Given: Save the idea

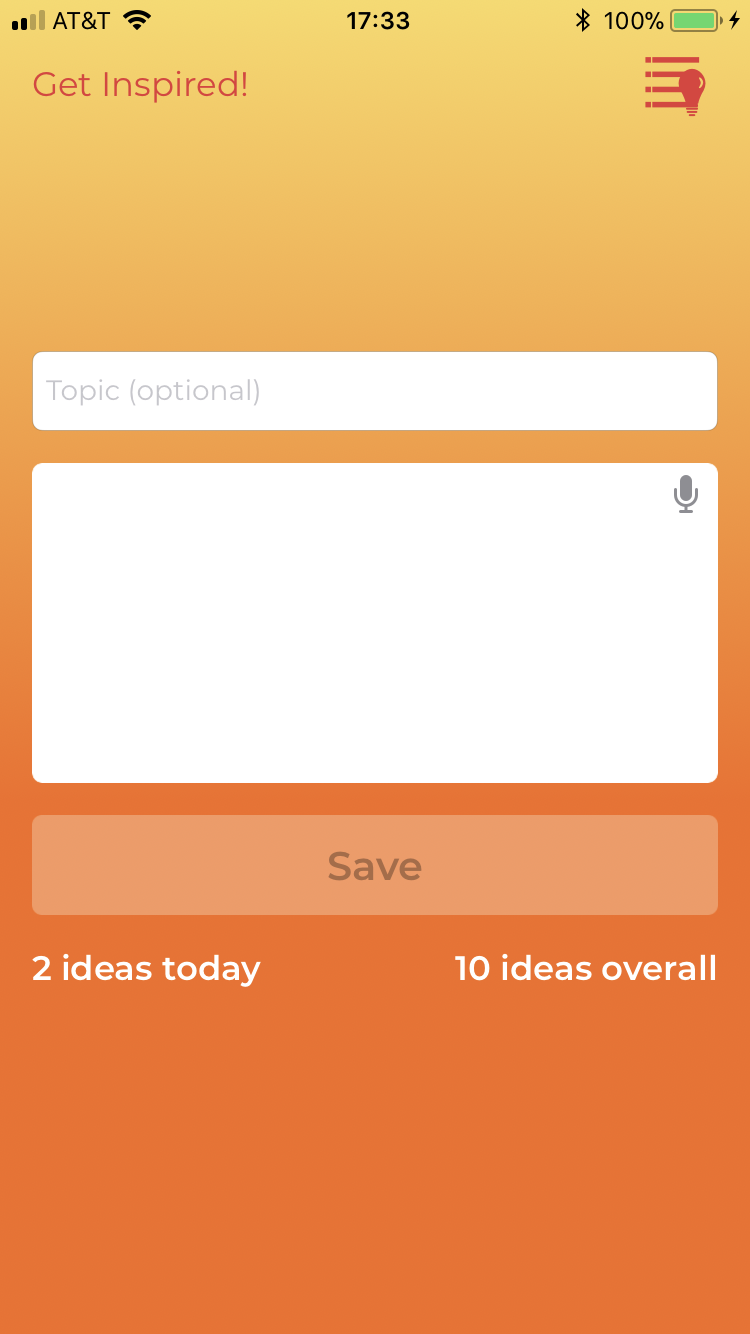Looking at the screenshot, I should (x=374, y=865).
